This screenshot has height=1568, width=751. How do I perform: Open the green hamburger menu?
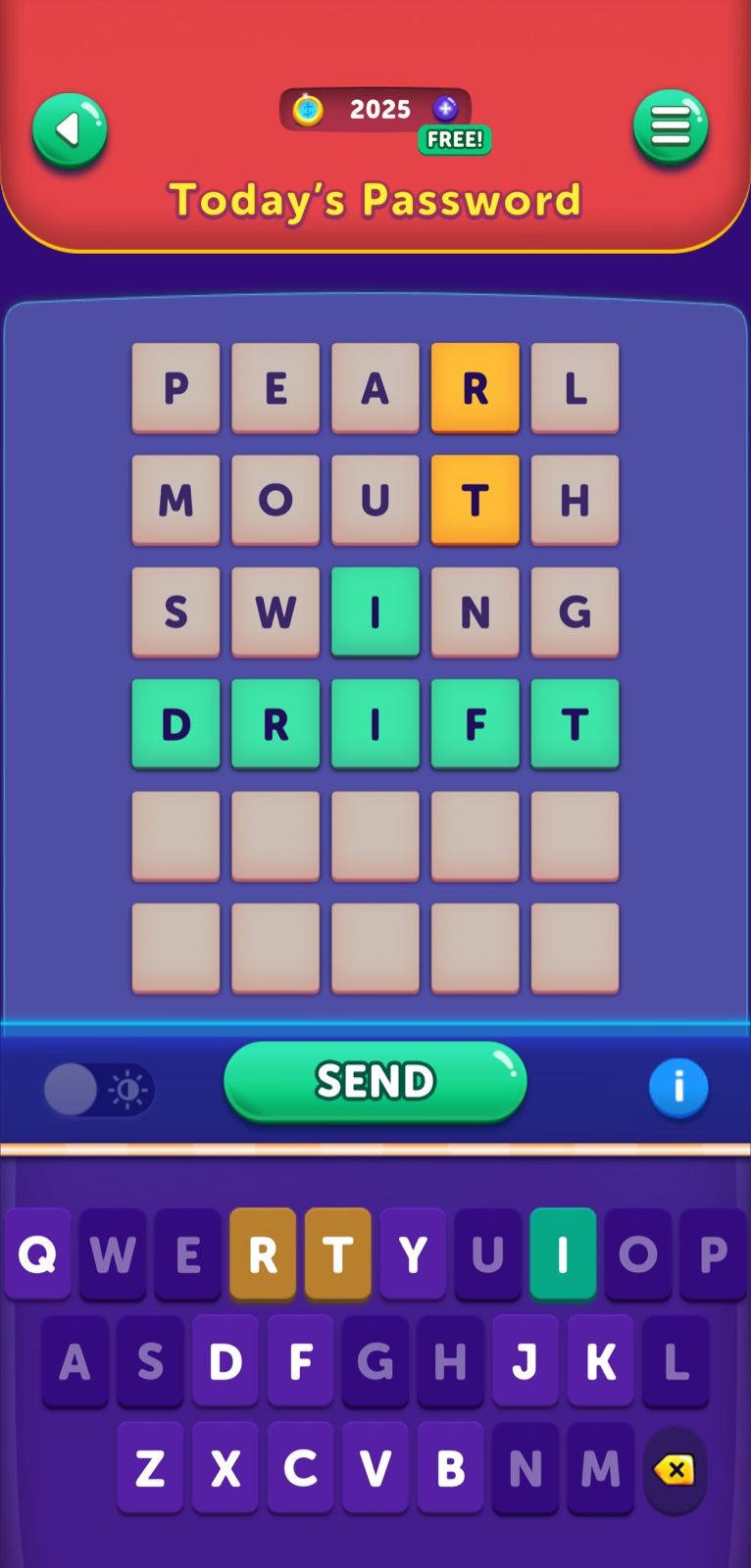click(671, 127)
